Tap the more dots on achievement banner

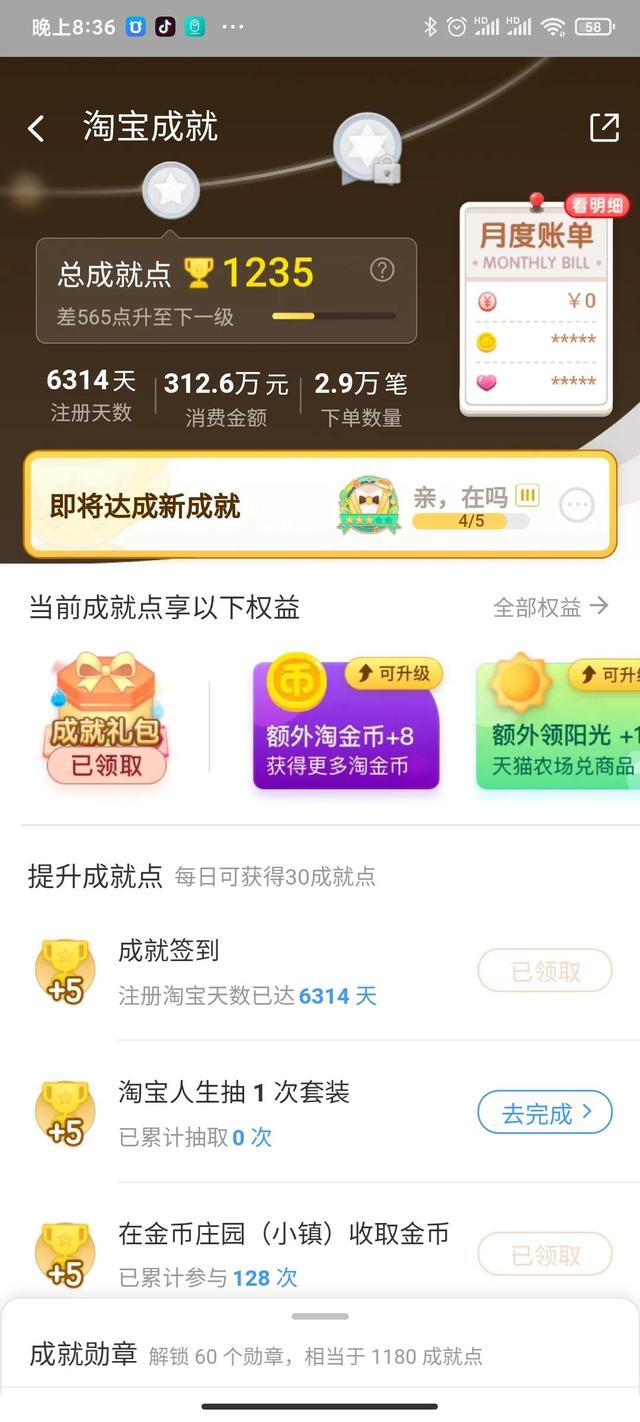click(x=577, y=506)
